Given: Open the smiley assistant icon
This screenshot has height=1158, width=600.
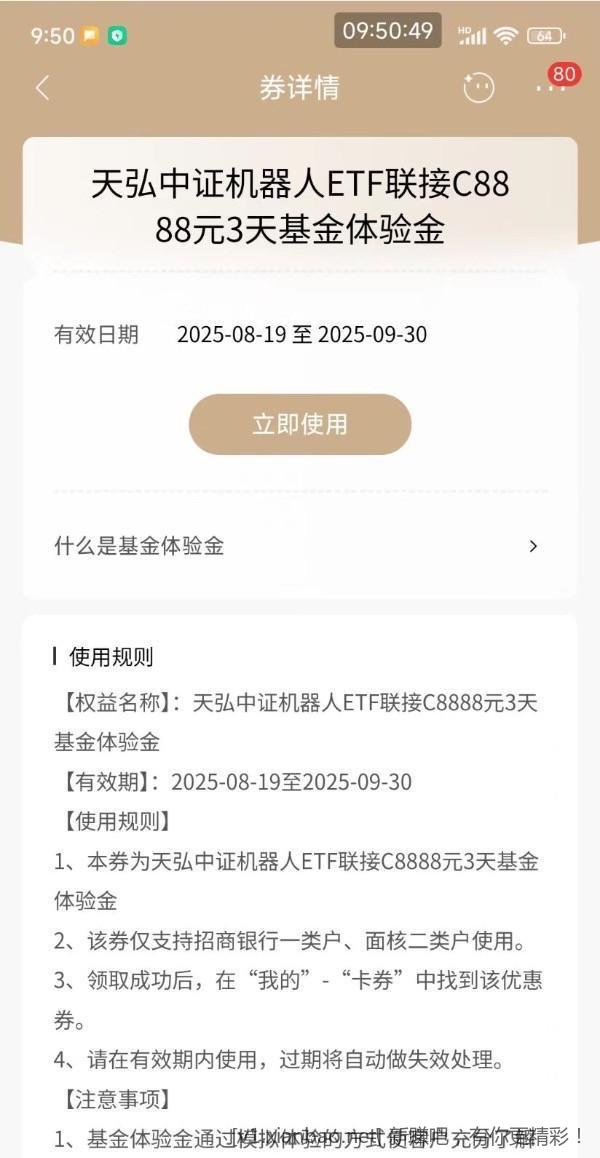Looking at the screenshot, I should pyautogui.click(x=479, y=88).
